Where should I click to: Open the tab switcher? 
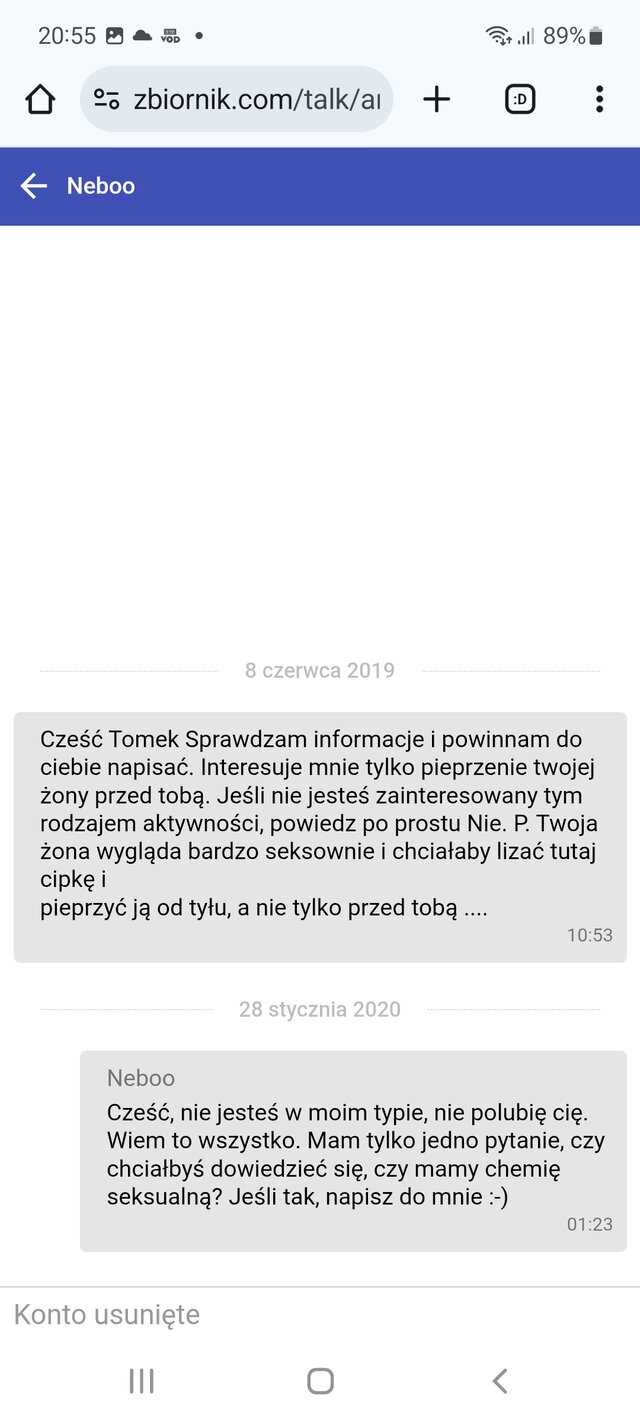[520, 99]
